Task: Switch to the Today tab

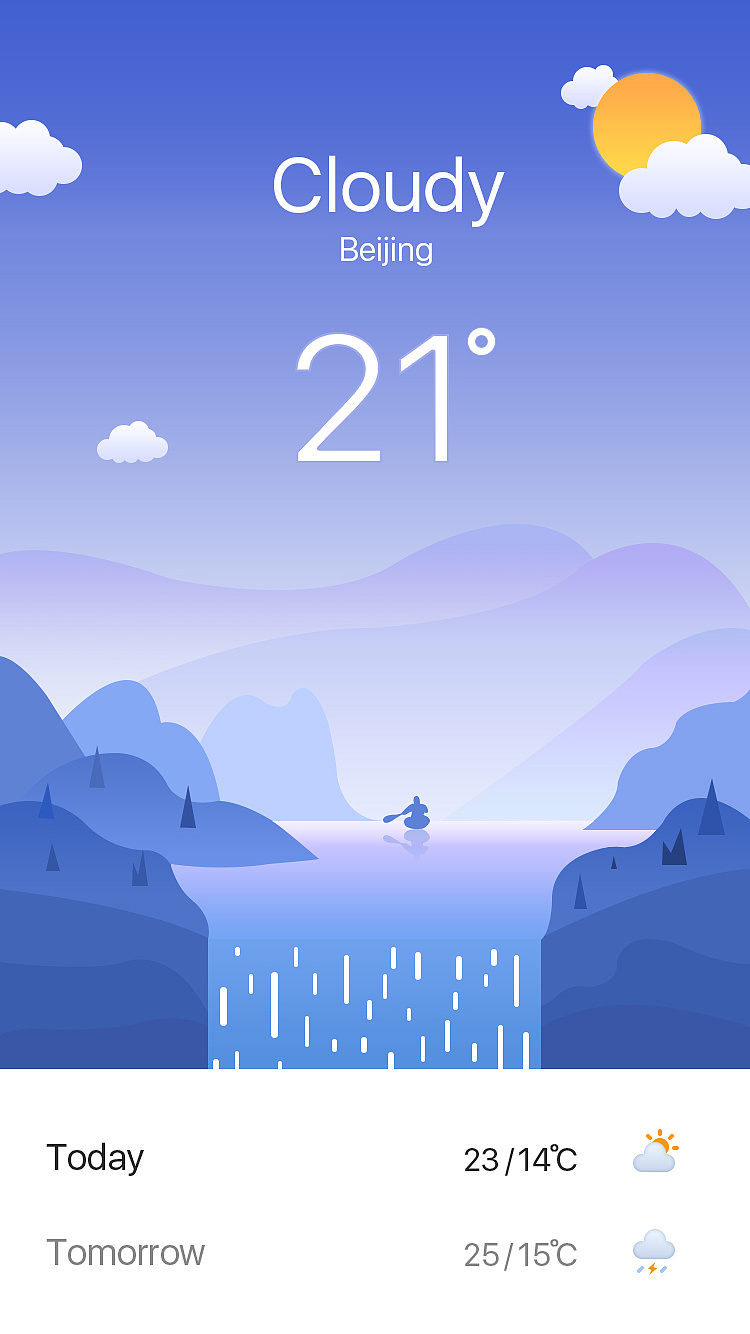Action: point(96,1157)
